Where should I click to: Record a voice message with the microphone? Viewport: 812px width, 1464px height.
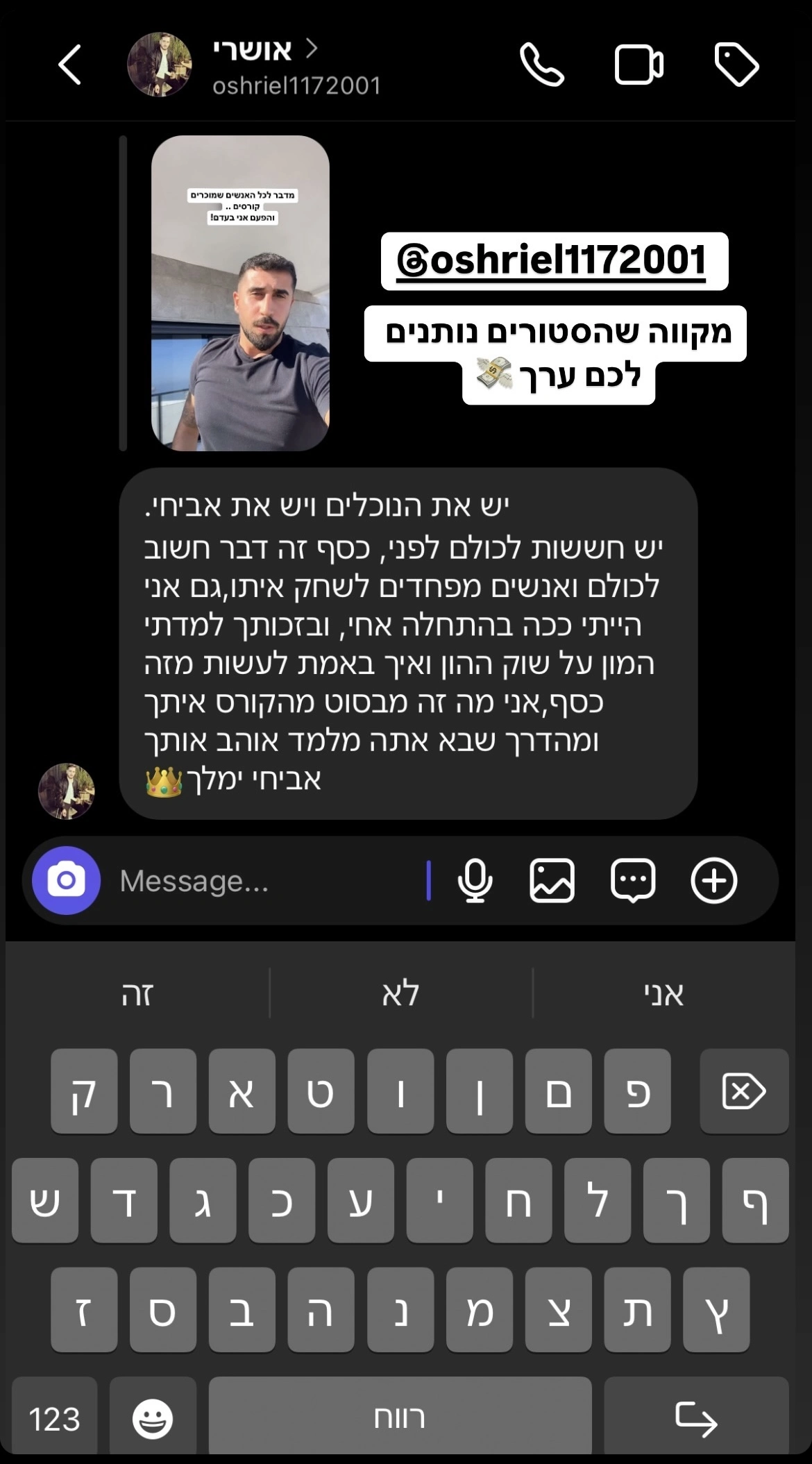tap(475, 880)
